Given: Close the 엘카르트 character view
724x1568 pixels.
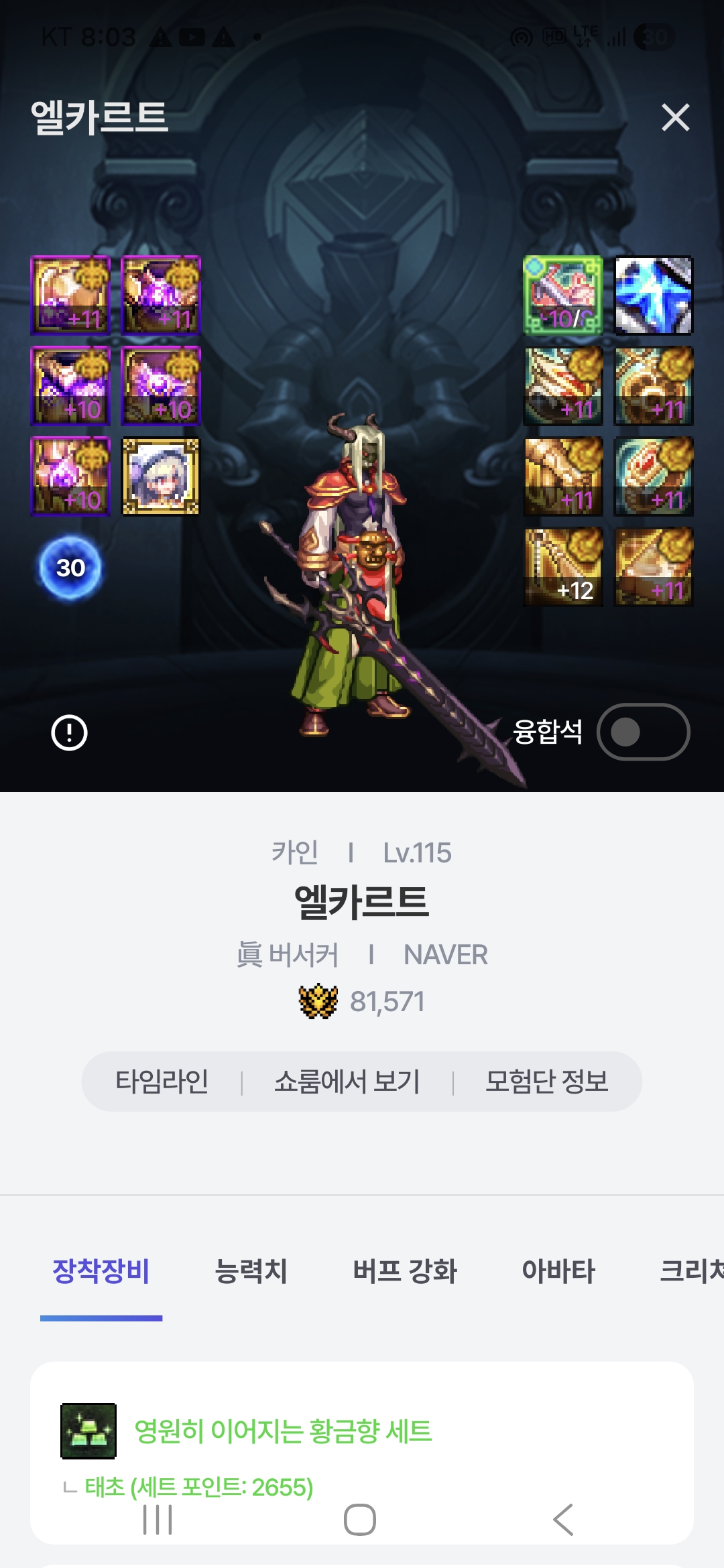Looking at the screenshot, I should pyautogui.click(x=675, y=117).
